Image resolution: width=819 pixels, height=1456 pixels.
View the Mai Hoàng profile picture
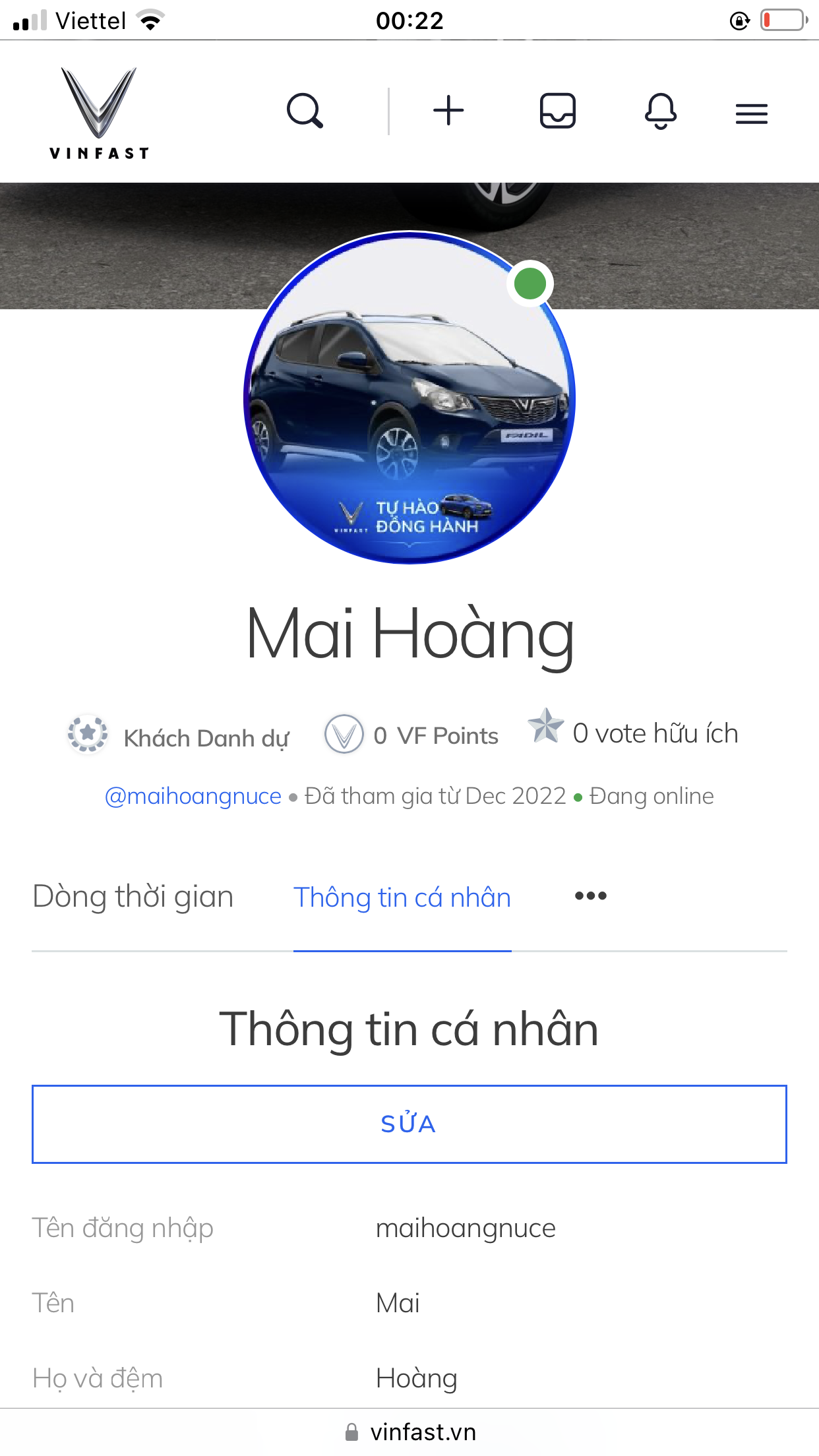click(x=409, y=398)
